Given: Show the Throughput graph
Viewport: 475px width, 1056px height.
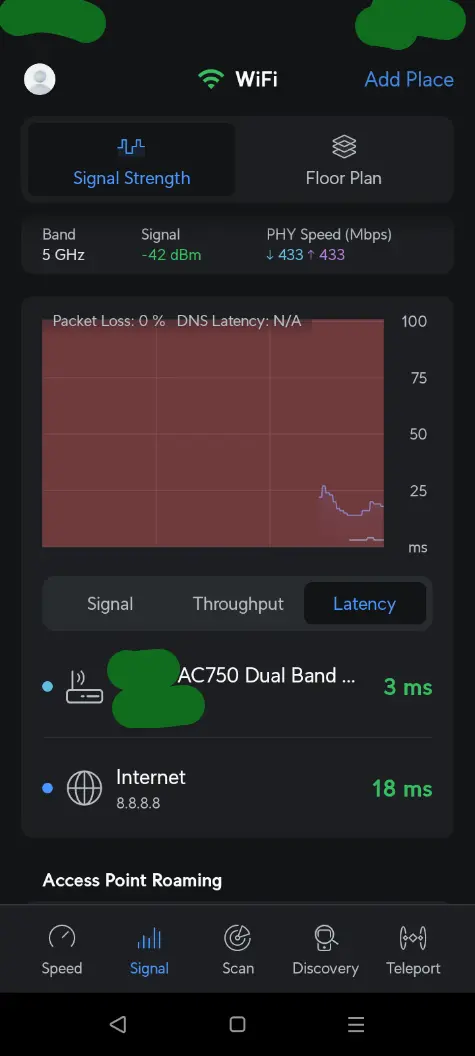Looking at the screenshot, I should (238, 603).
